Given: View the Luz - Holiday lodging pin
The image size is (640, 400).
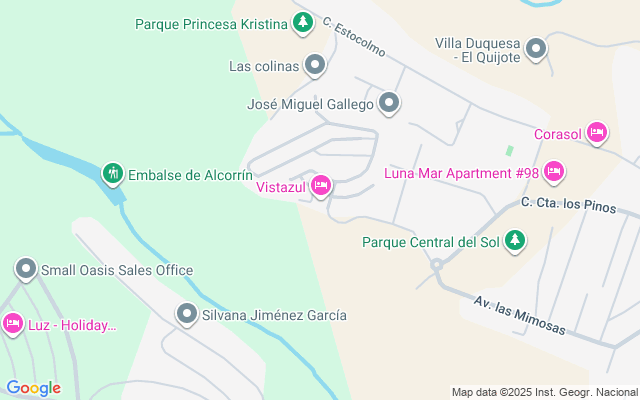Looking at the screenshot, I should pyautogui.click(x=13, y=324).
